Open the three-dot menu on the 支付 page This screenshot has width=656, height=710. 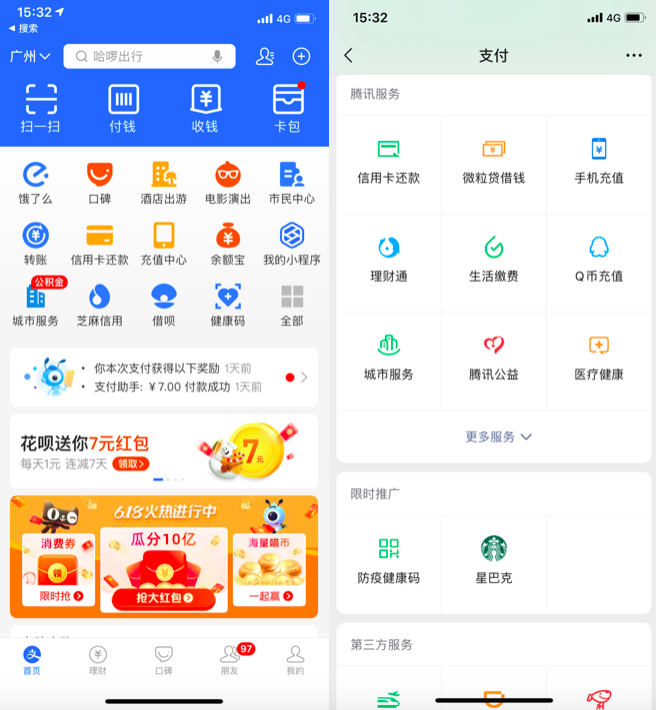[633, 56]
